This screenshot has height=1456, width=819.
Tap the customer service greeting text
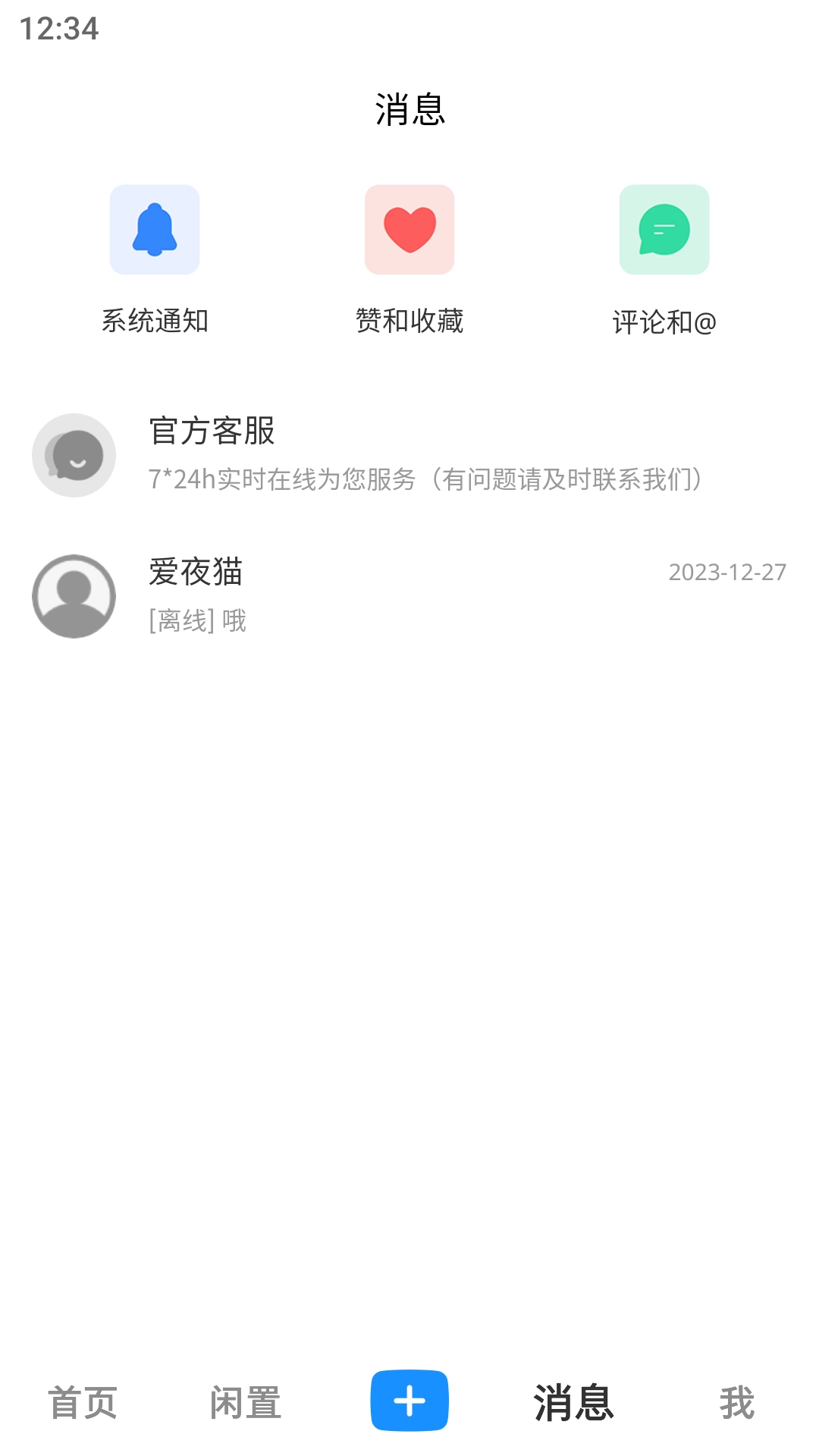pos(426,479)
